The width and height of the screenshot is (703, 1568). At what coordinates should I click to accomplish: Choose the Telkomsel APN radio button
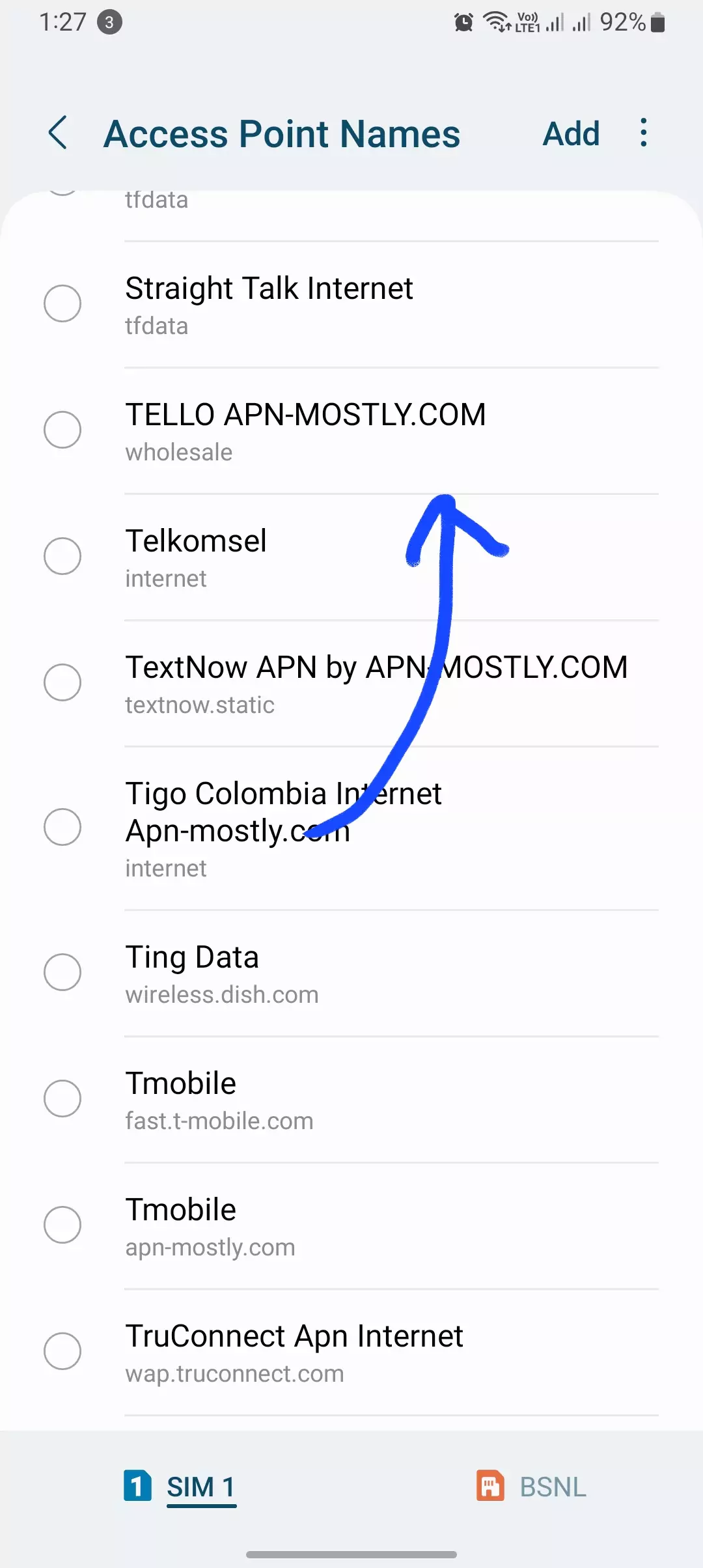(x=62, y=556)
